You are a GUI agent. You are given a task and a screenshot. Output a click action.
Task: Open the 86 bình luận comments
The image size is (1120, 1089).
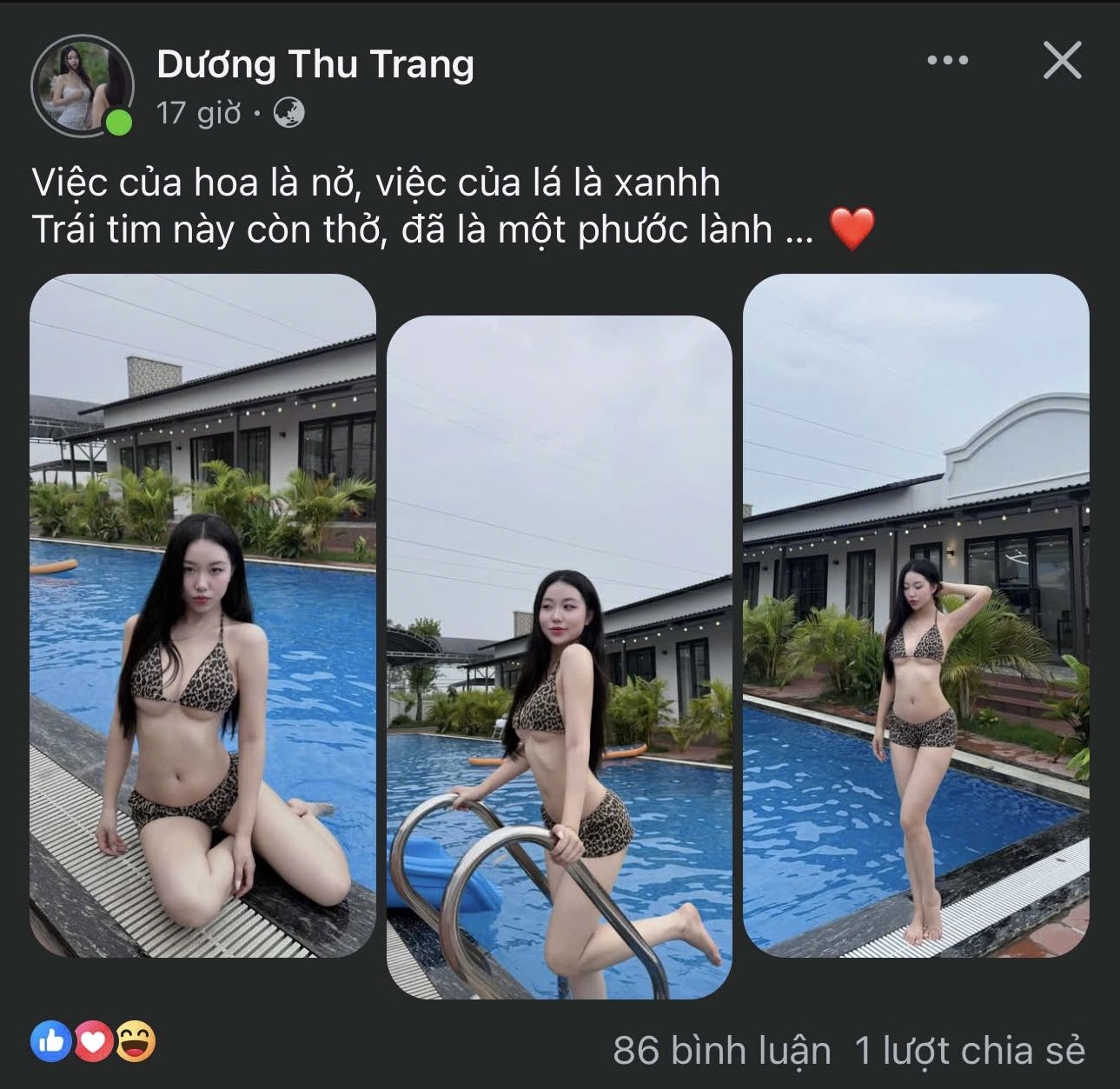tap(721, 1050)
